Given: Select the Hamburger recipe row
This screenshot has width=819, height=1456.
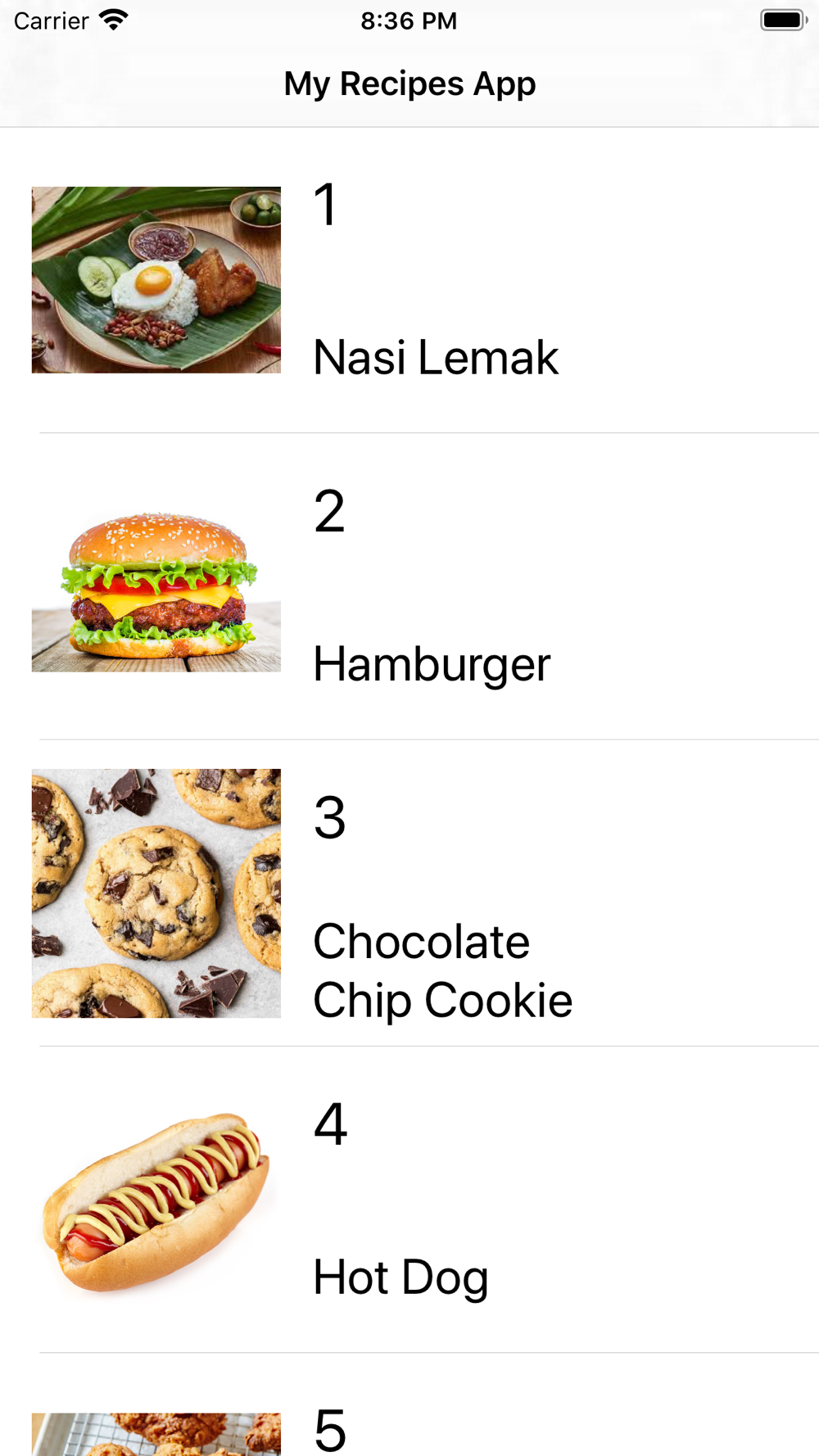Looking at the screenshot, I should coord(432,663).
